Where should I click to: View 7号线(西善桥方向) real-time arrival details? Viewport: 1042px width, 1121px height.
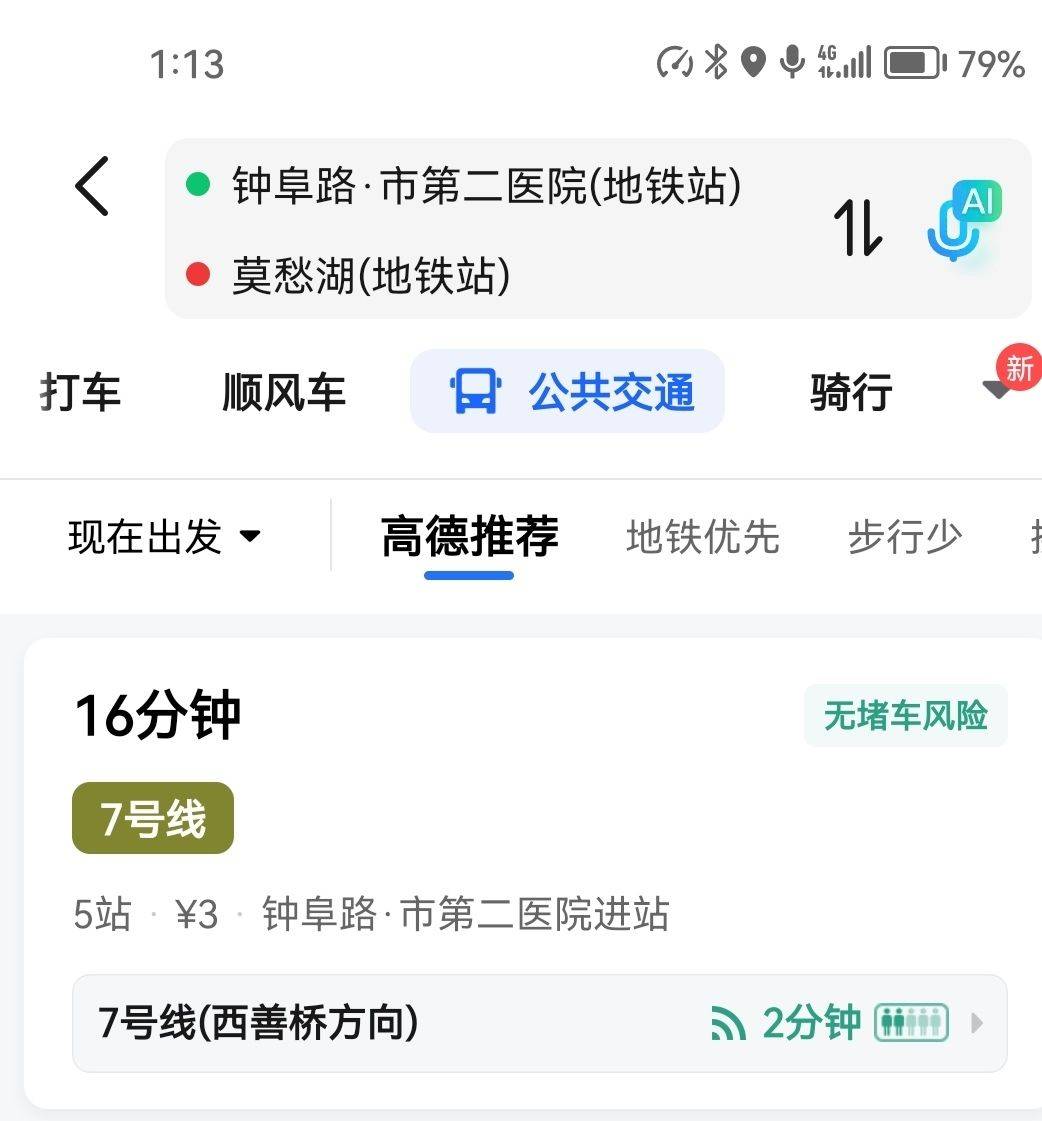point(539,1023)
